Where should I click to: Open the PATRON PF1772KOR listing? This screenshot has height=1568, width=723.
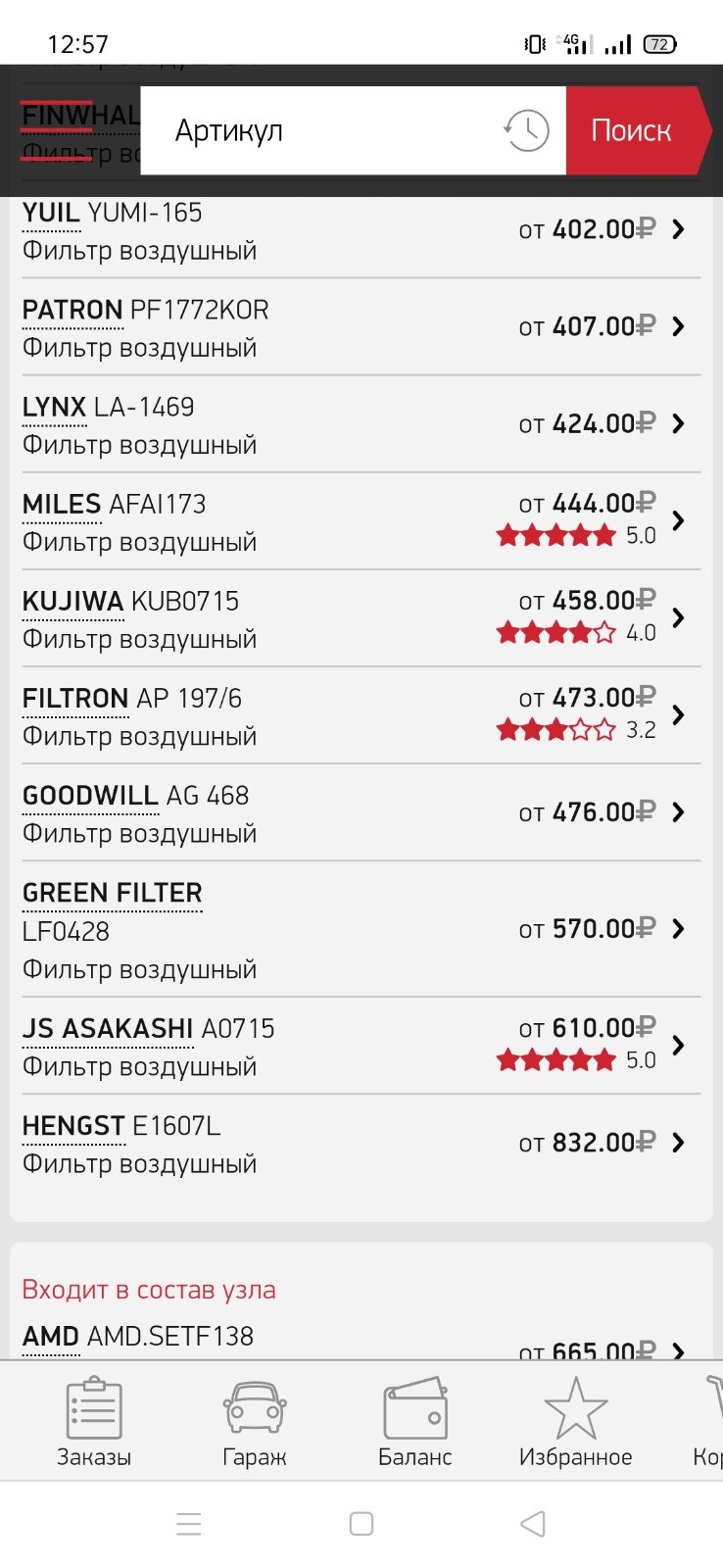tap(361, 327)
